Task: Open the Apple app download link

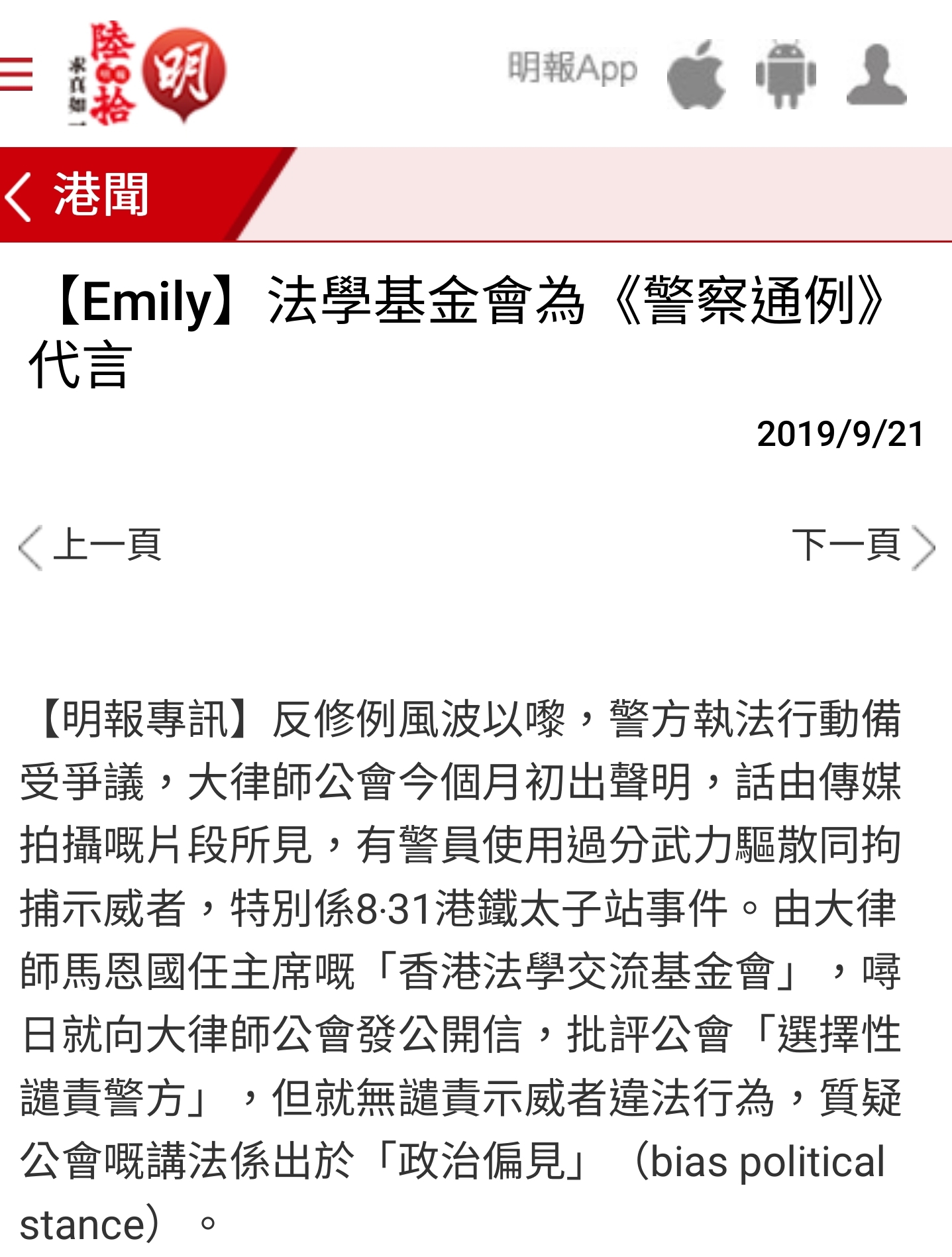Action: pos(696,74)
